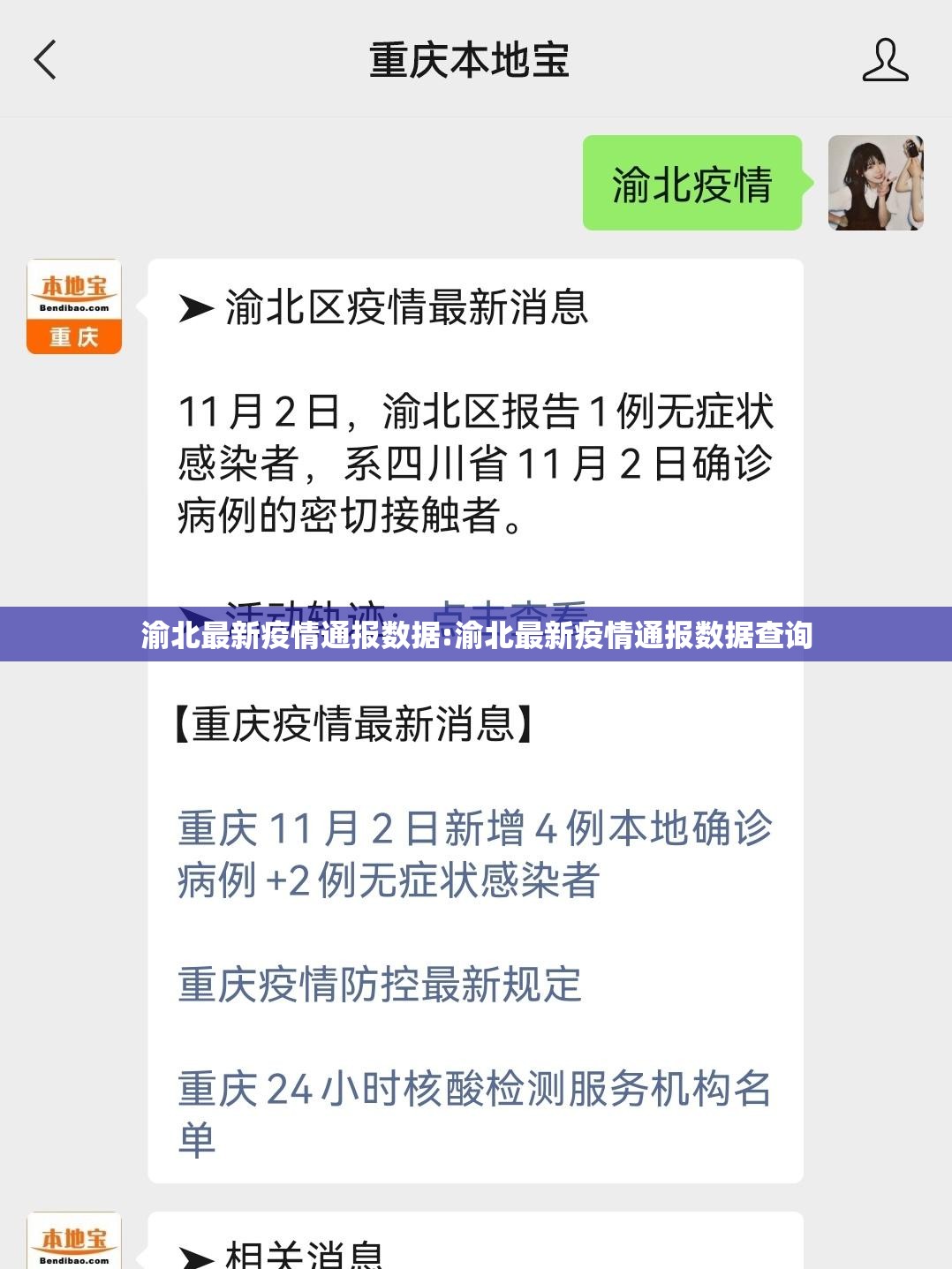Screen dimensions: 952x1269
Task: Open link 重庆11月2日新增4例本地确诊病例
Action: click(x=474, y=853)
